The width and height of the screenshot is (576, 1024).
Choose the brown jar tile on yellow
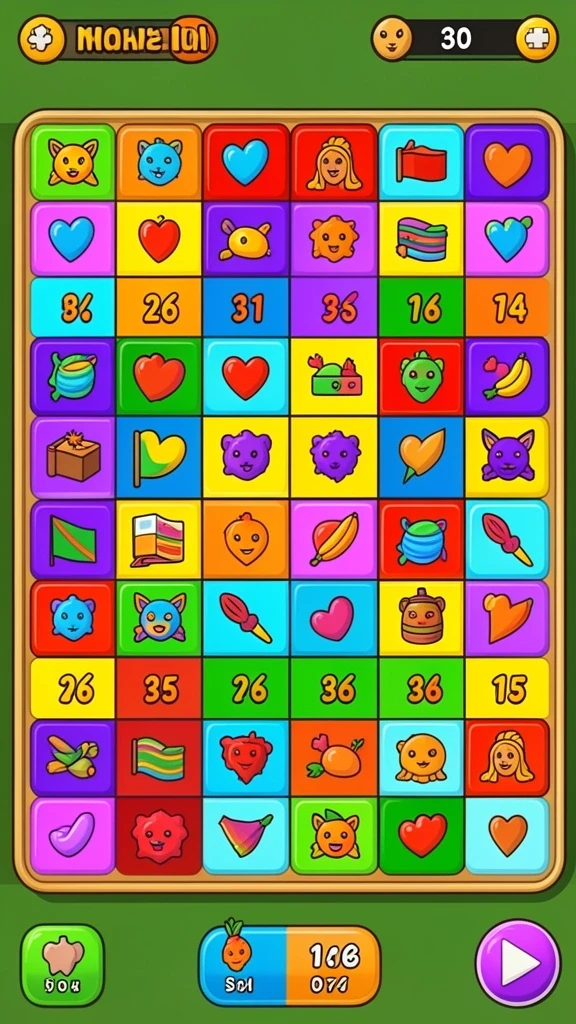421,618
